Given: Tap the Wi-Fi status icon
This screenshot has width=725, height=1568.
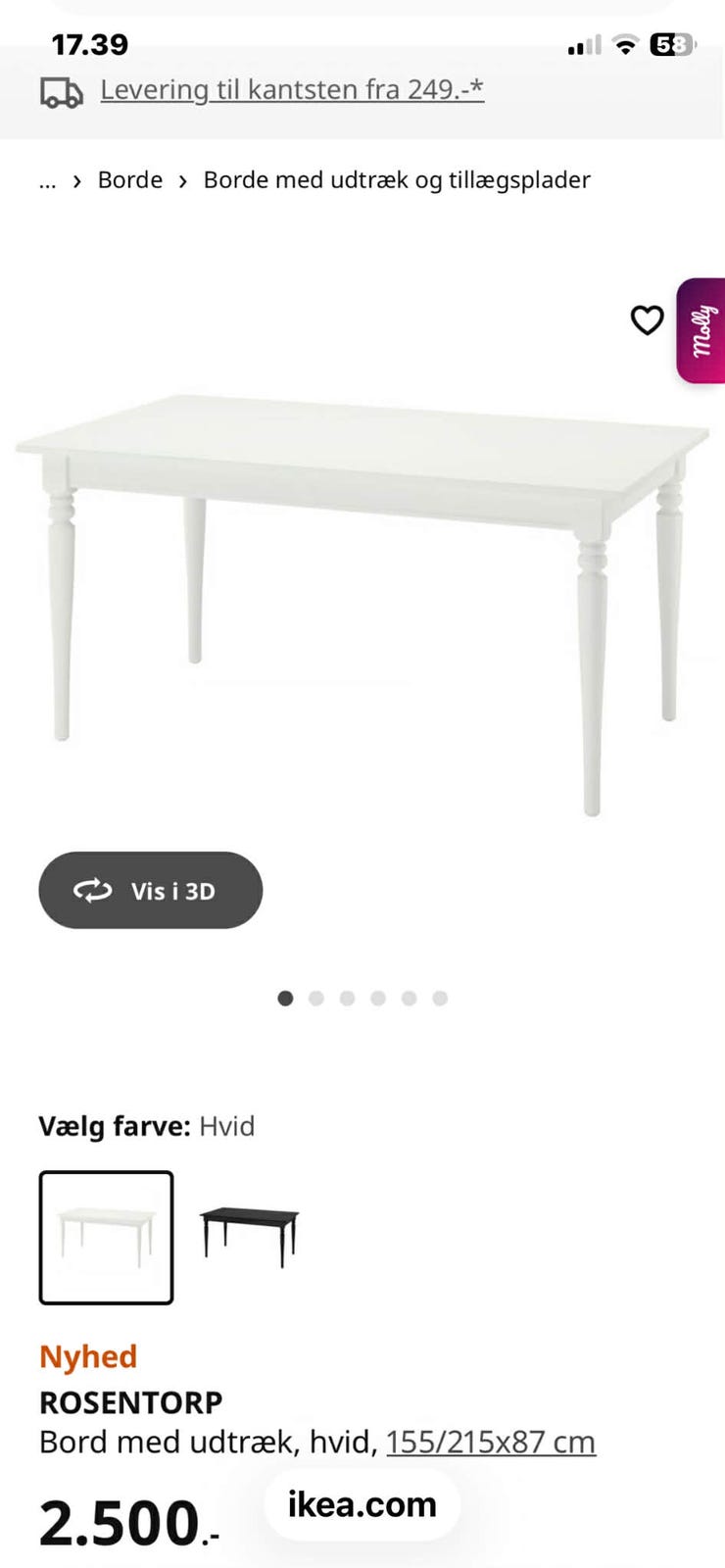Looking at the screenshot, I should point(624,44).
